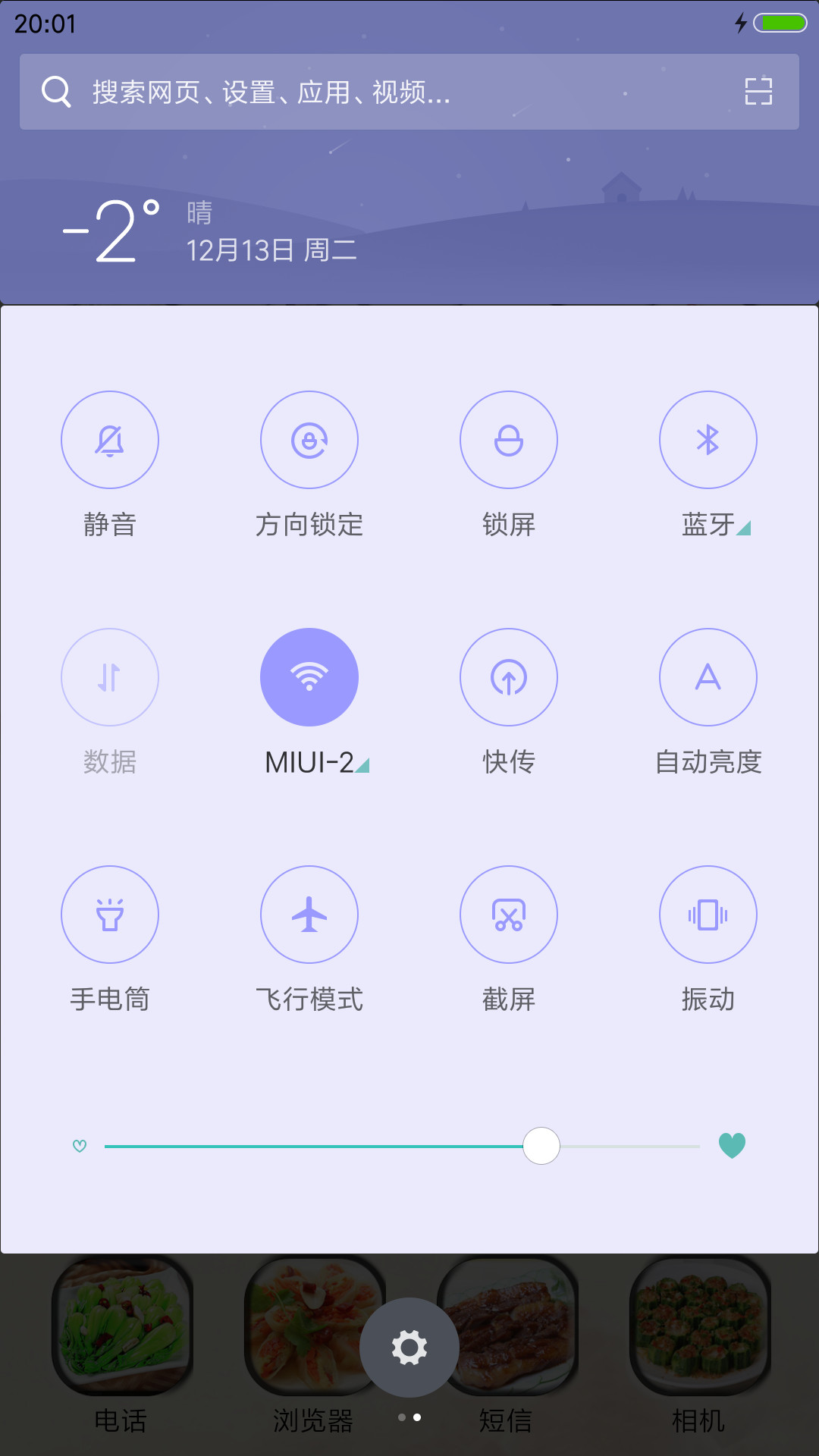819x1456 pixels.
Task: Open settings via the gear button
Action: [x=409, y=1348]
